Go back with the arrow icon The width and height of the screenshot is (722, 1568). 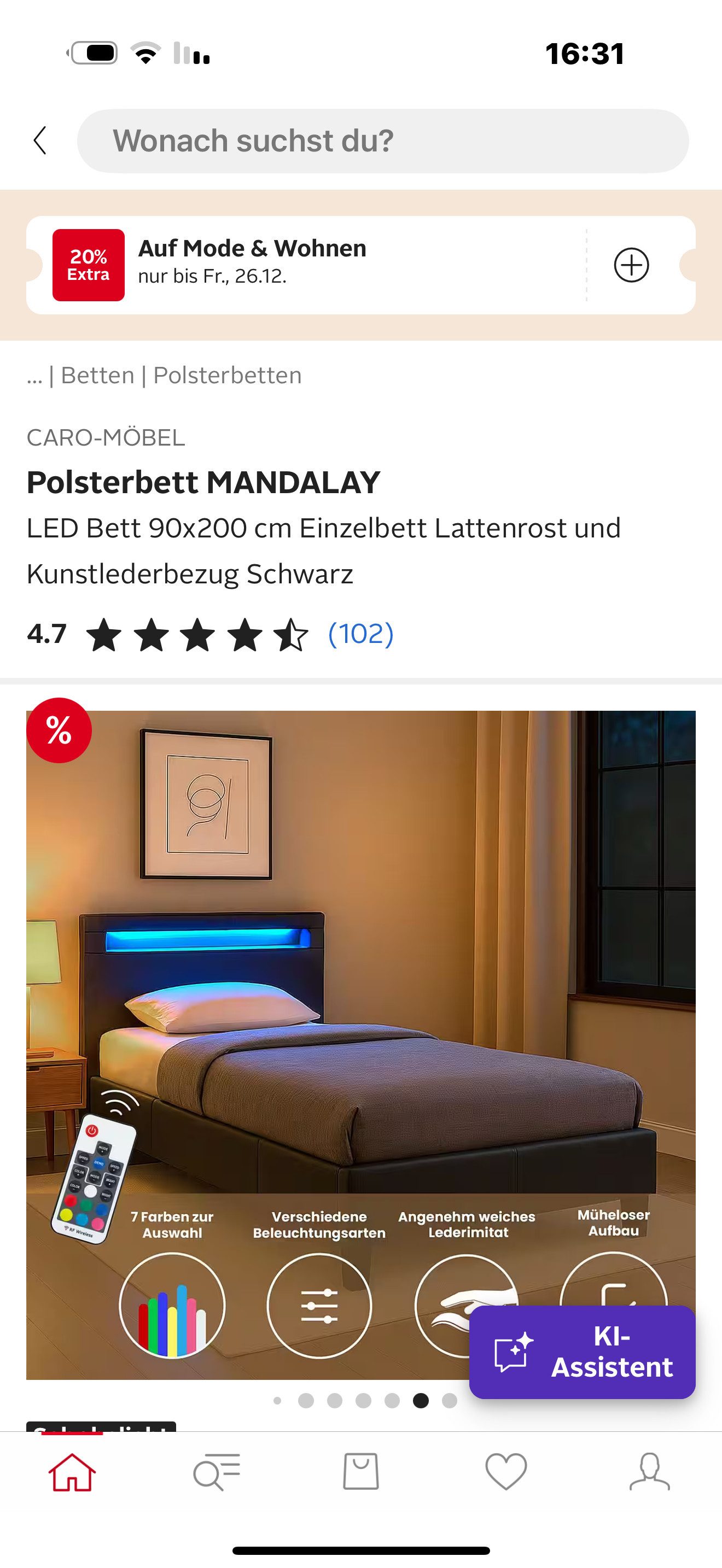click(40, 141)
